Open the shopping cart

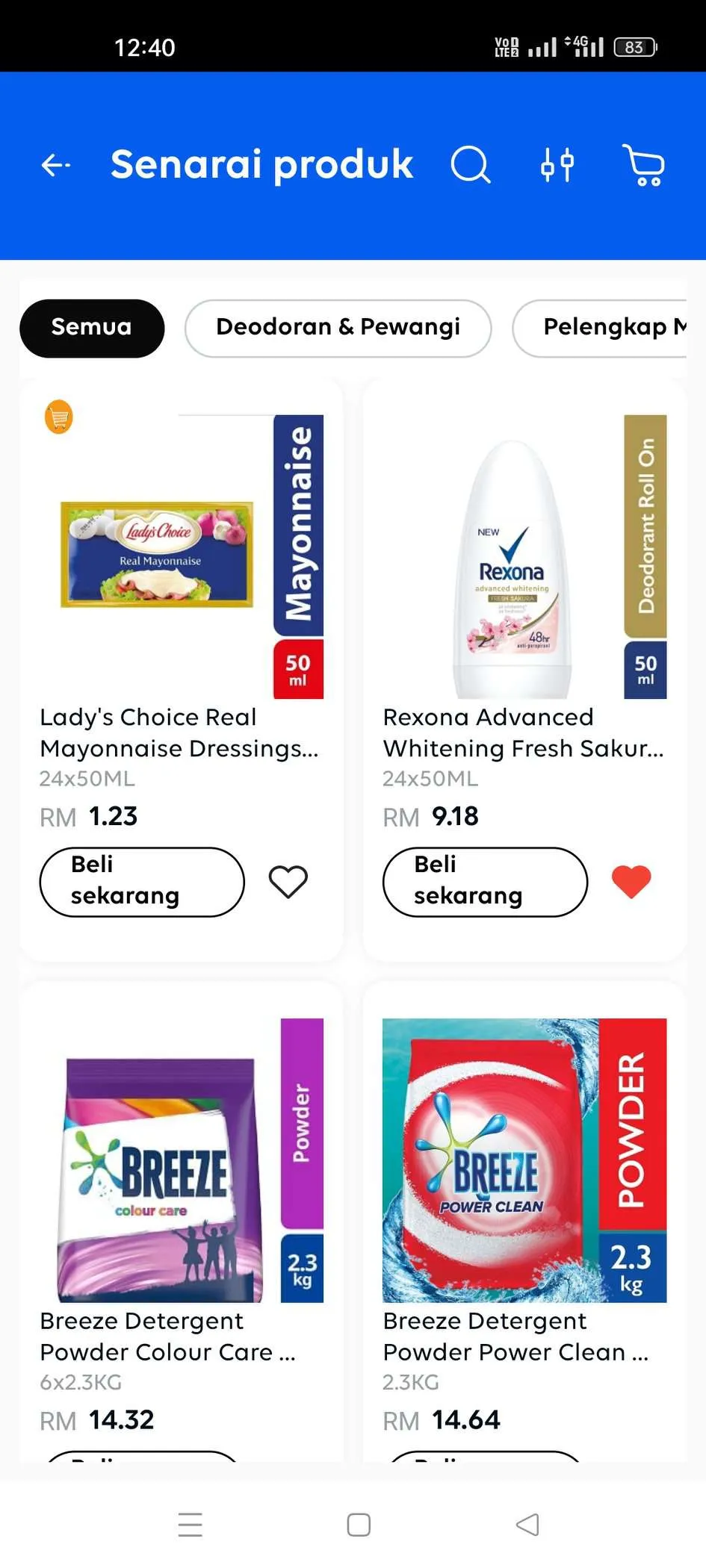pos(644,164)
